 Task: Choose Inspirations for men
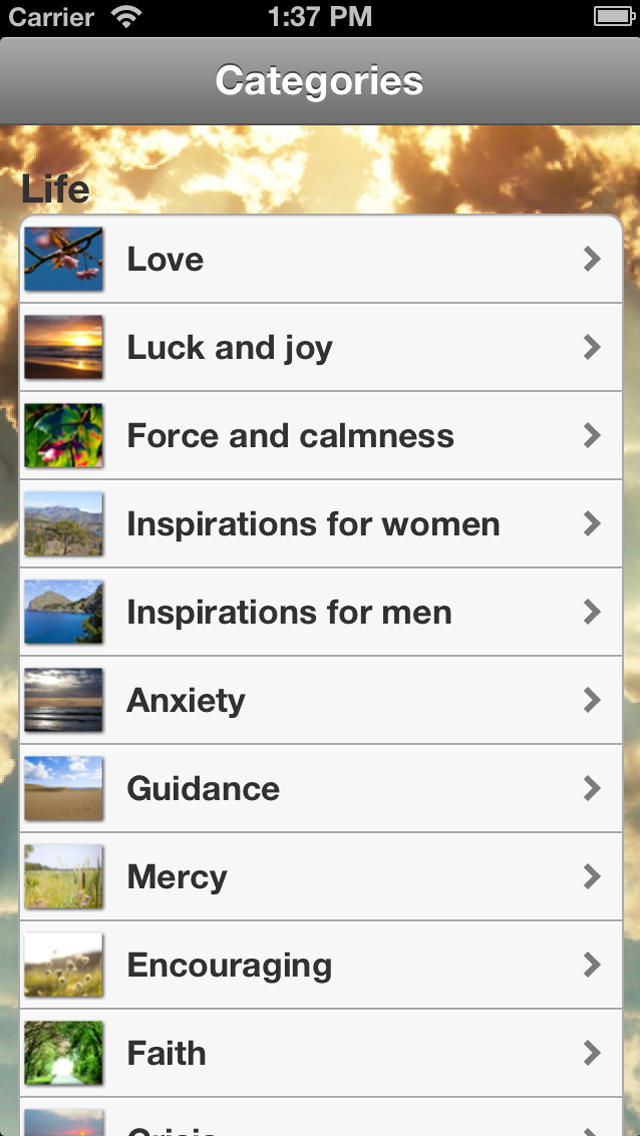coord(320,612)
